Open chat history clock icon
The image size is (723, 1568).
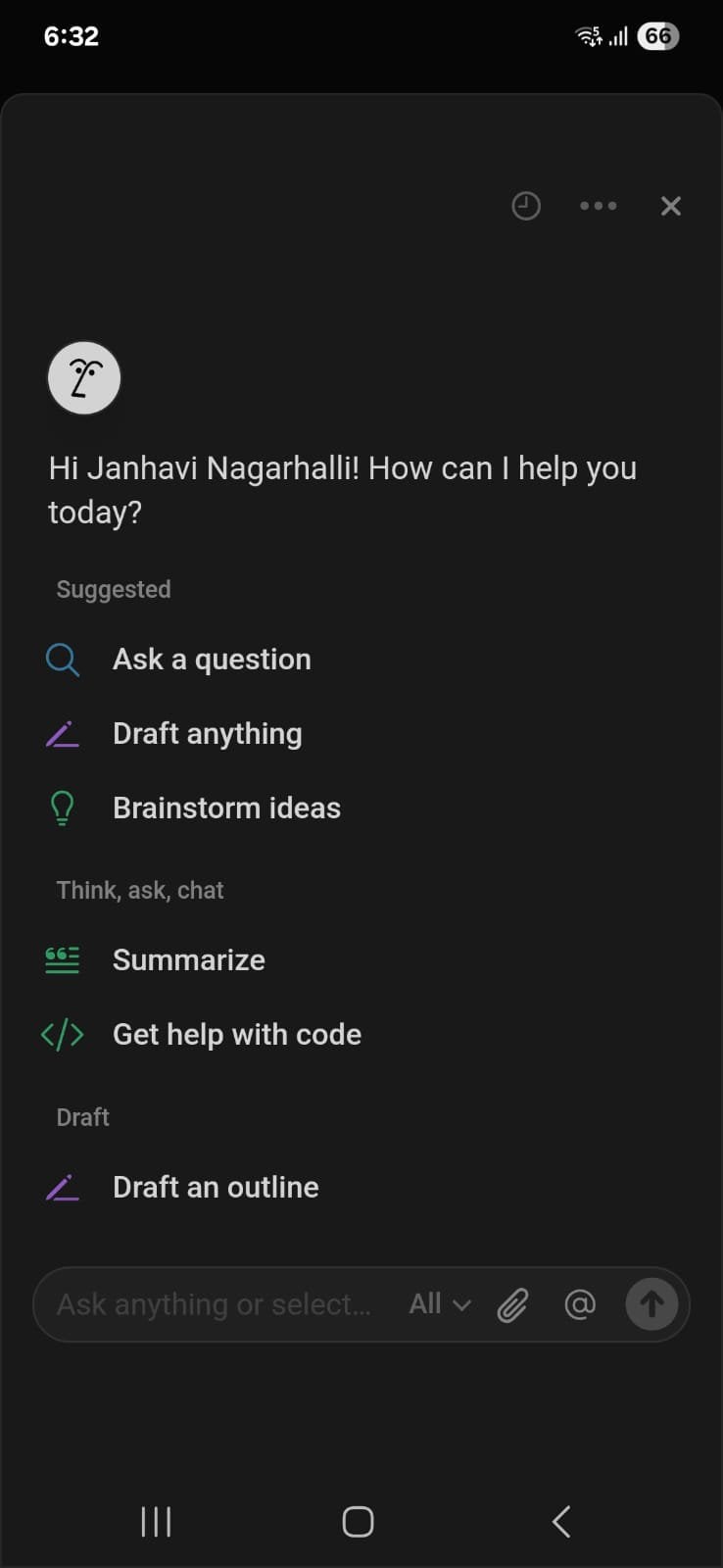click(x=526, y=206)
